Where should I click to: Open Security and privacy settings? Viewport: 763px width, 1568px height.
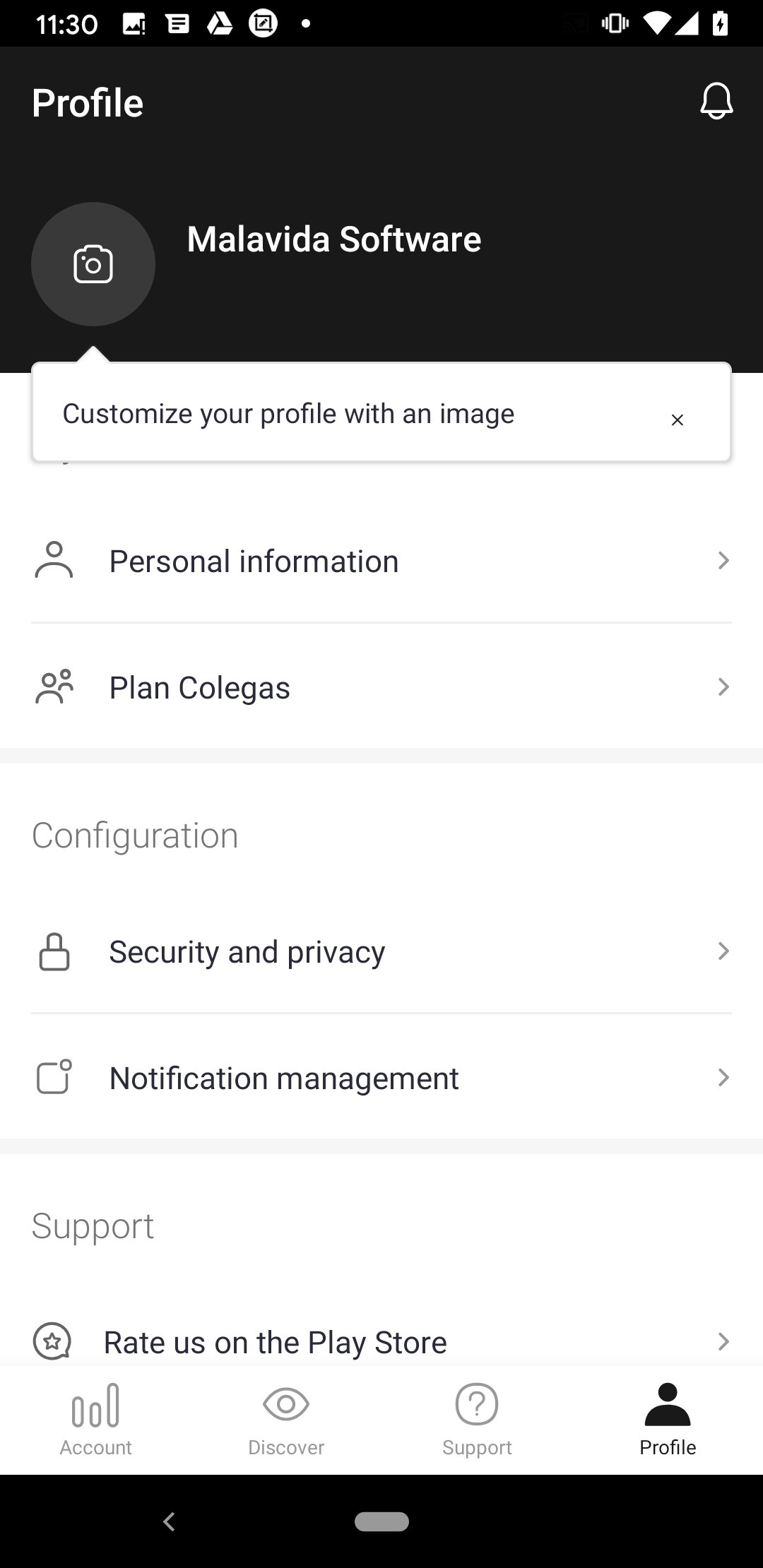(381, 951)
